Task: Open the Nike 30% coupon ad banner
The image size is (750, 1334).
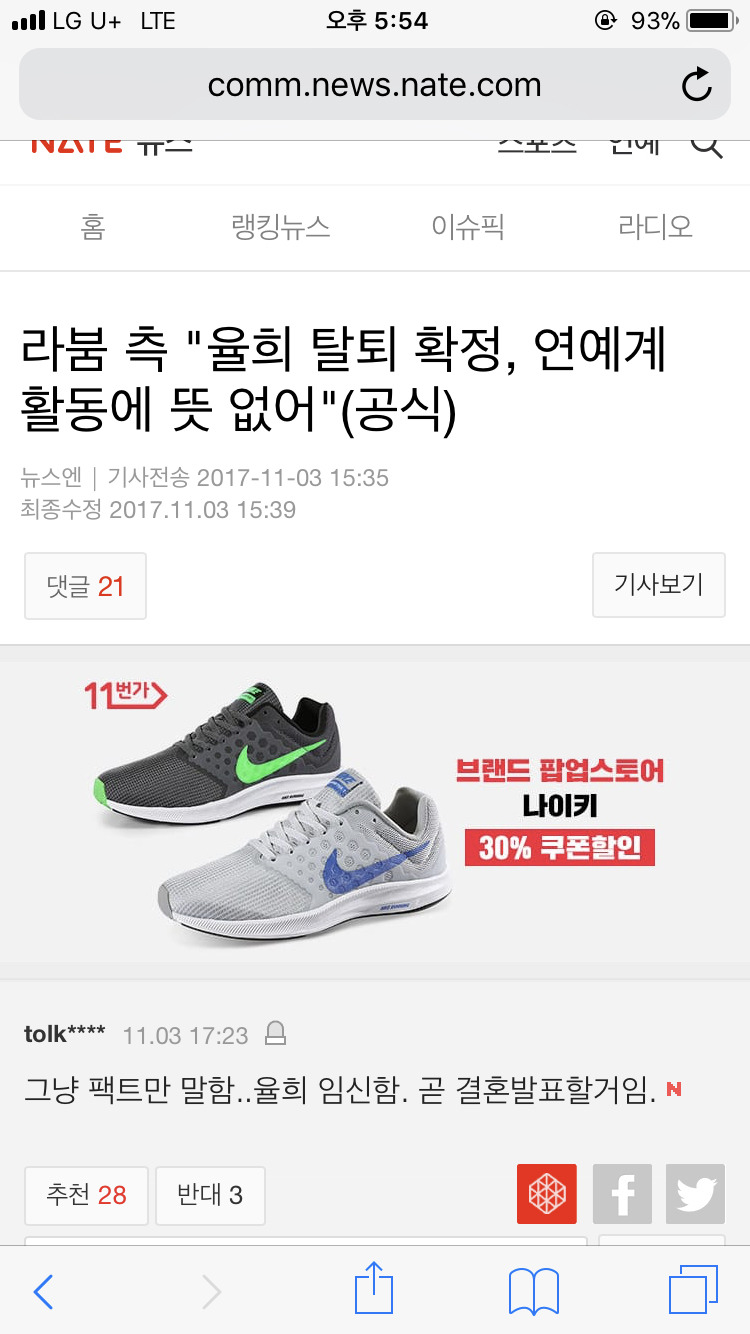Action: click(x=375, y=812)
